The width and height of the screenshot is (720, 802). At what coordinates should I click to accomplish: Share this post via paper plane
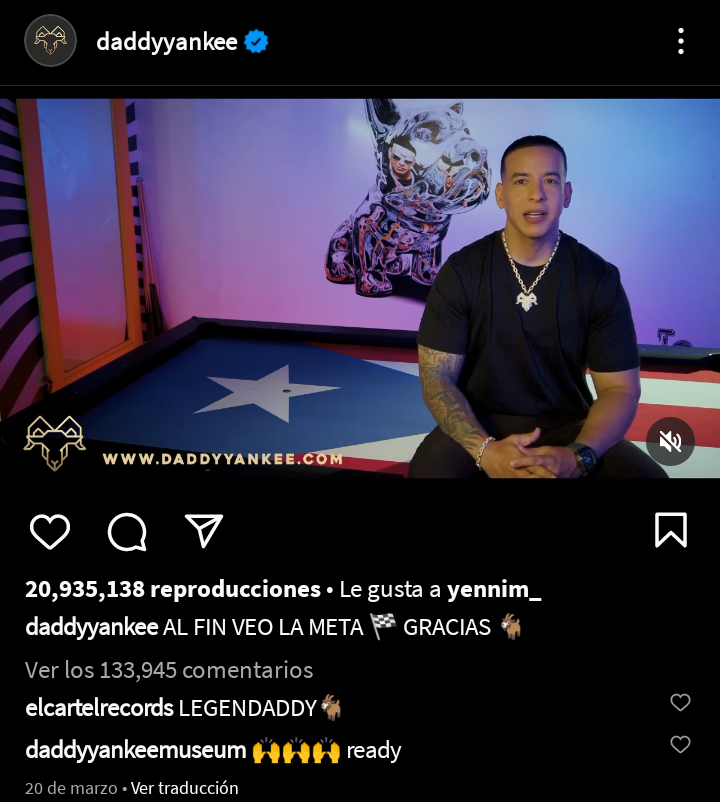click(x=204, y=531)
